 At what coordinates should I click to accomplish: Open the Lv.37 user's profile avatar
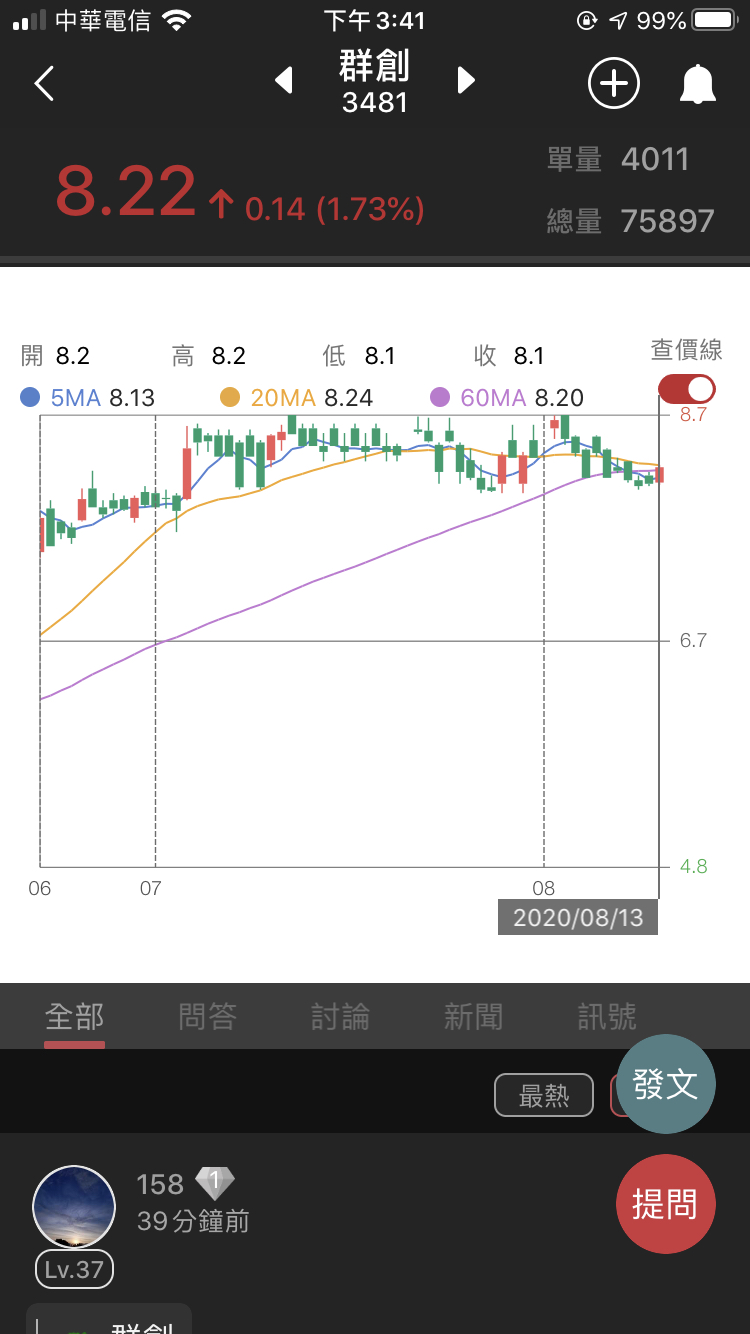pyautogui.click(x=74, y=1207)
